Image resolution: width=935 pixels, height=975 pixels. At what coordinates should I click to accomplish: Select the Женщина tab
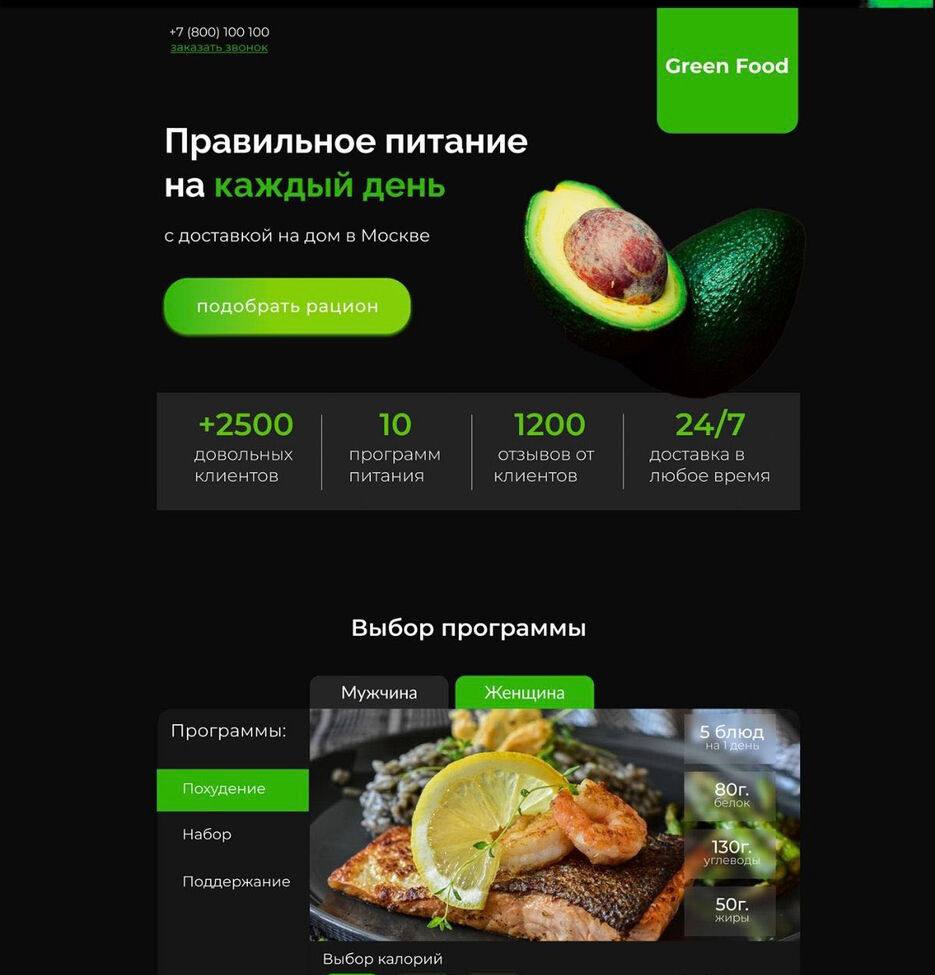(524, 692)
